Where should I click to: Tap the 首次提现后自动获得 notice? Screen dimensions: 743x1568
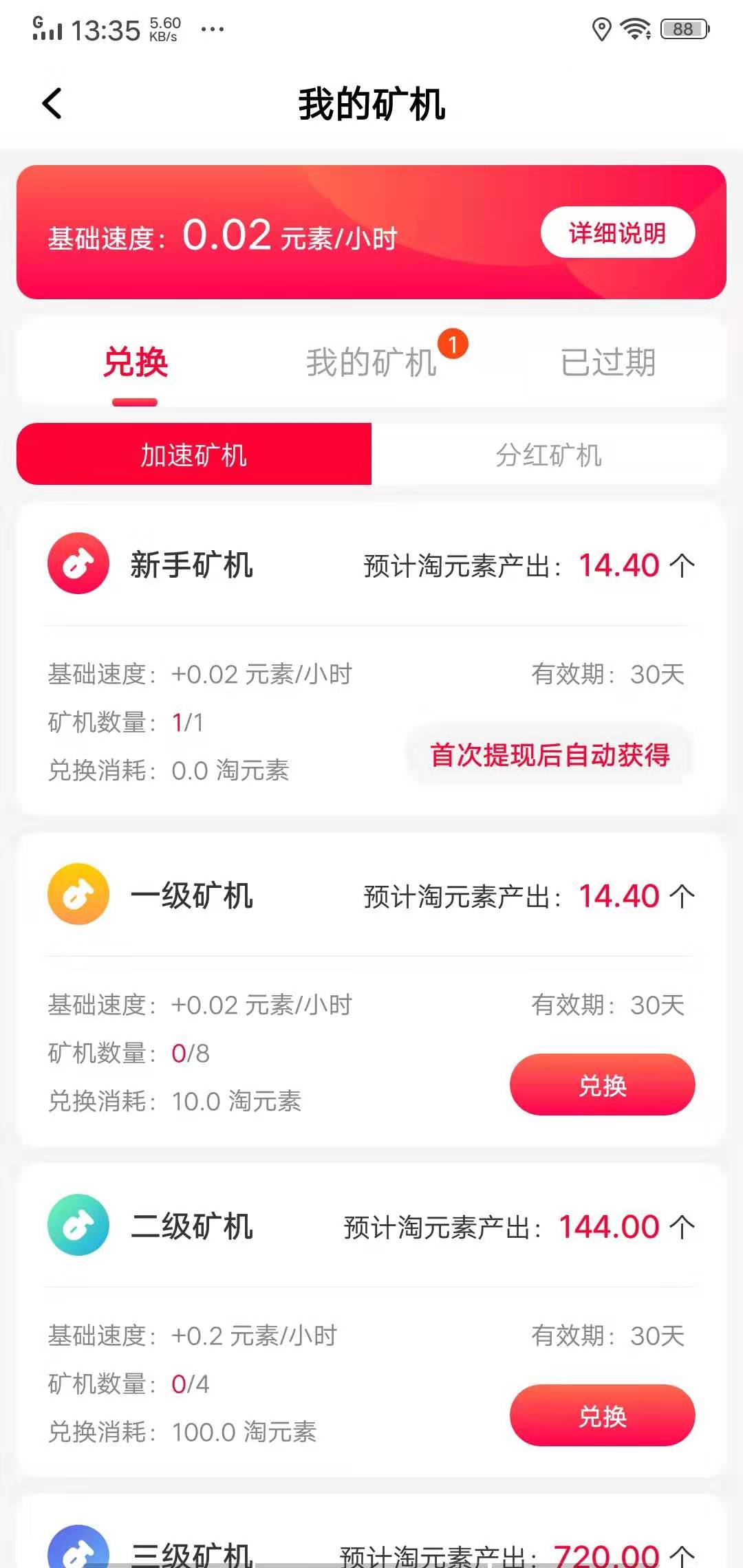[550, 754]
